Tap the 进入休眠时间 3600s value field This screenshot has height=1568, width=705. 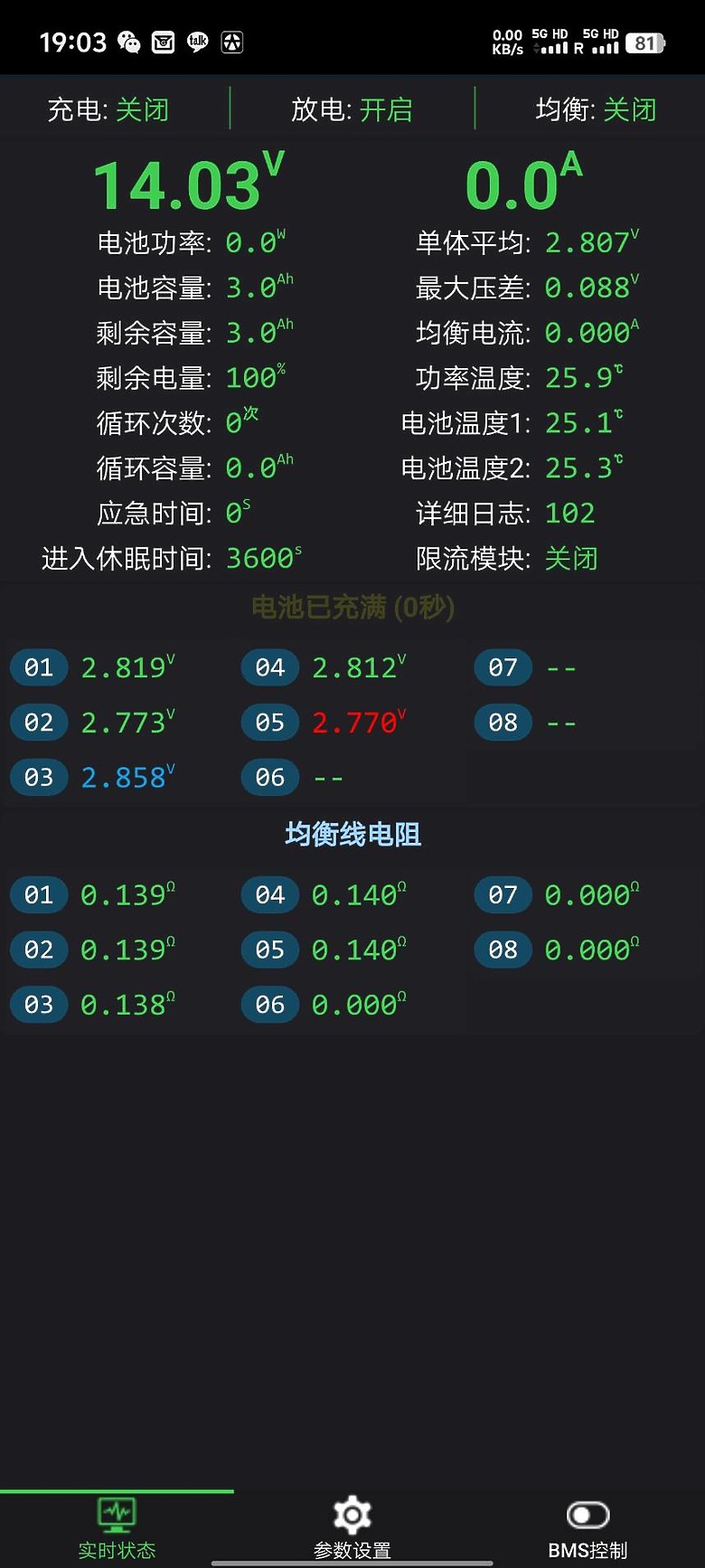(262, 558)
